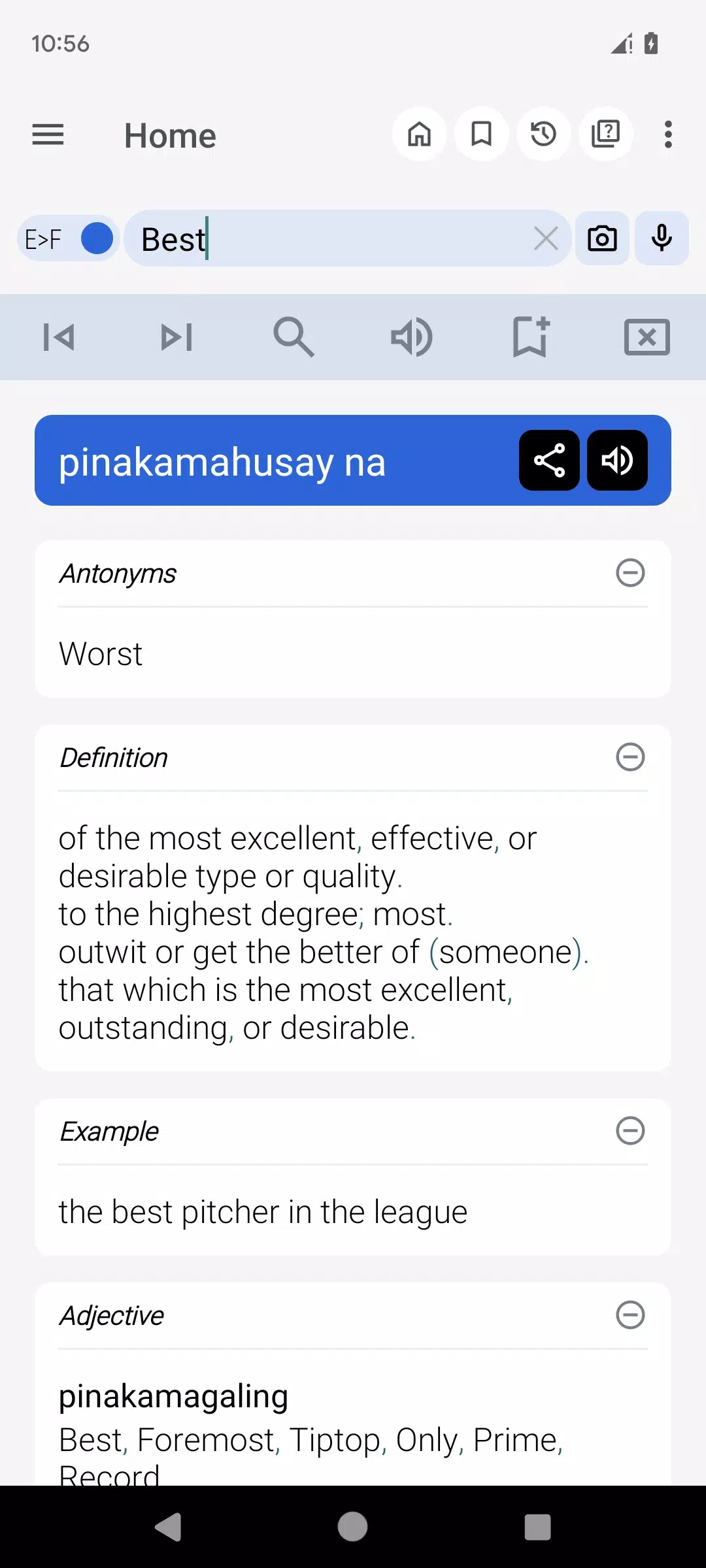Jump to the next word

click(x=176, y=337)
